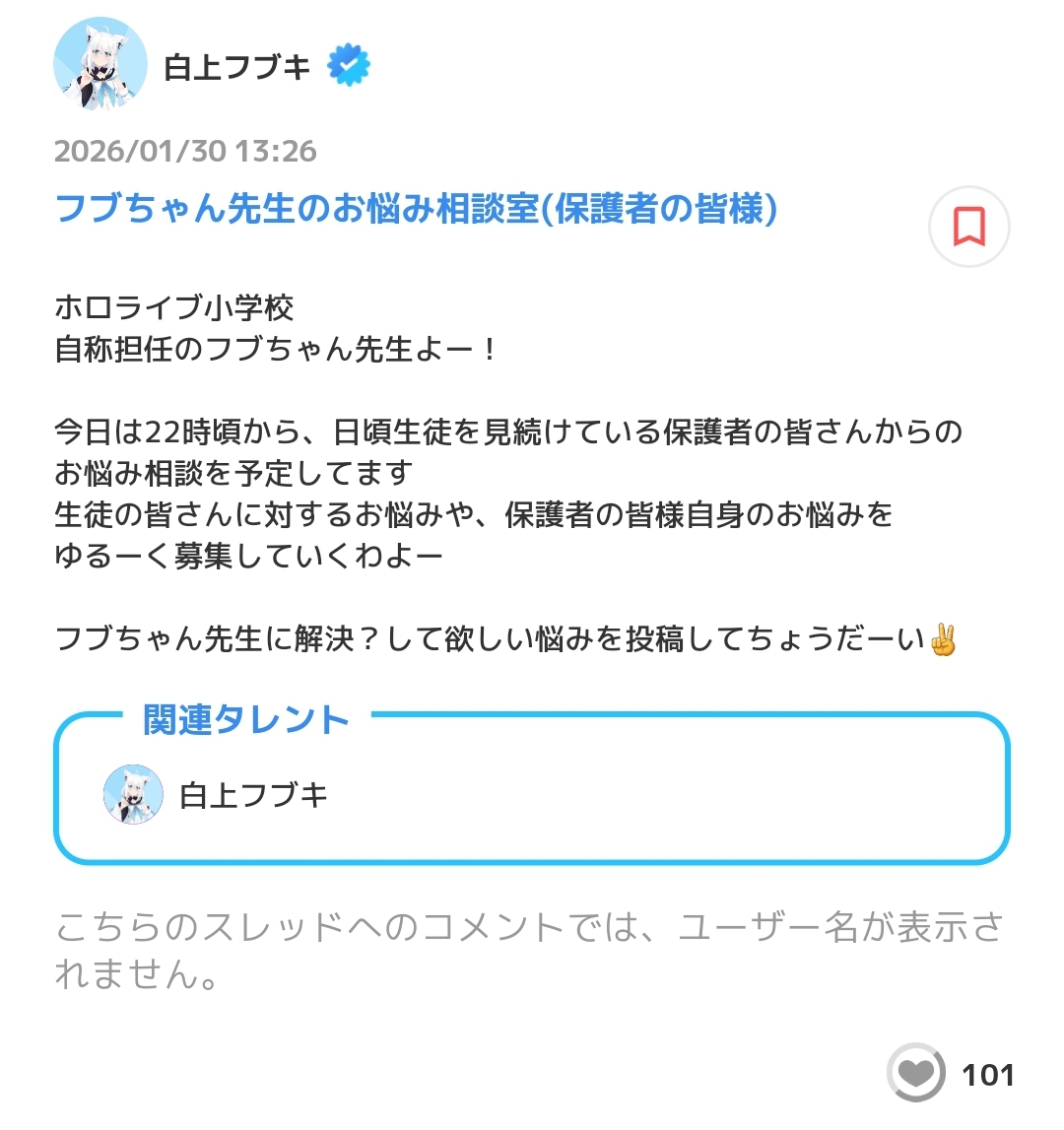Like the post with the heart icon
The height and width of the screenshot is (1130, 1064).
916,1073
